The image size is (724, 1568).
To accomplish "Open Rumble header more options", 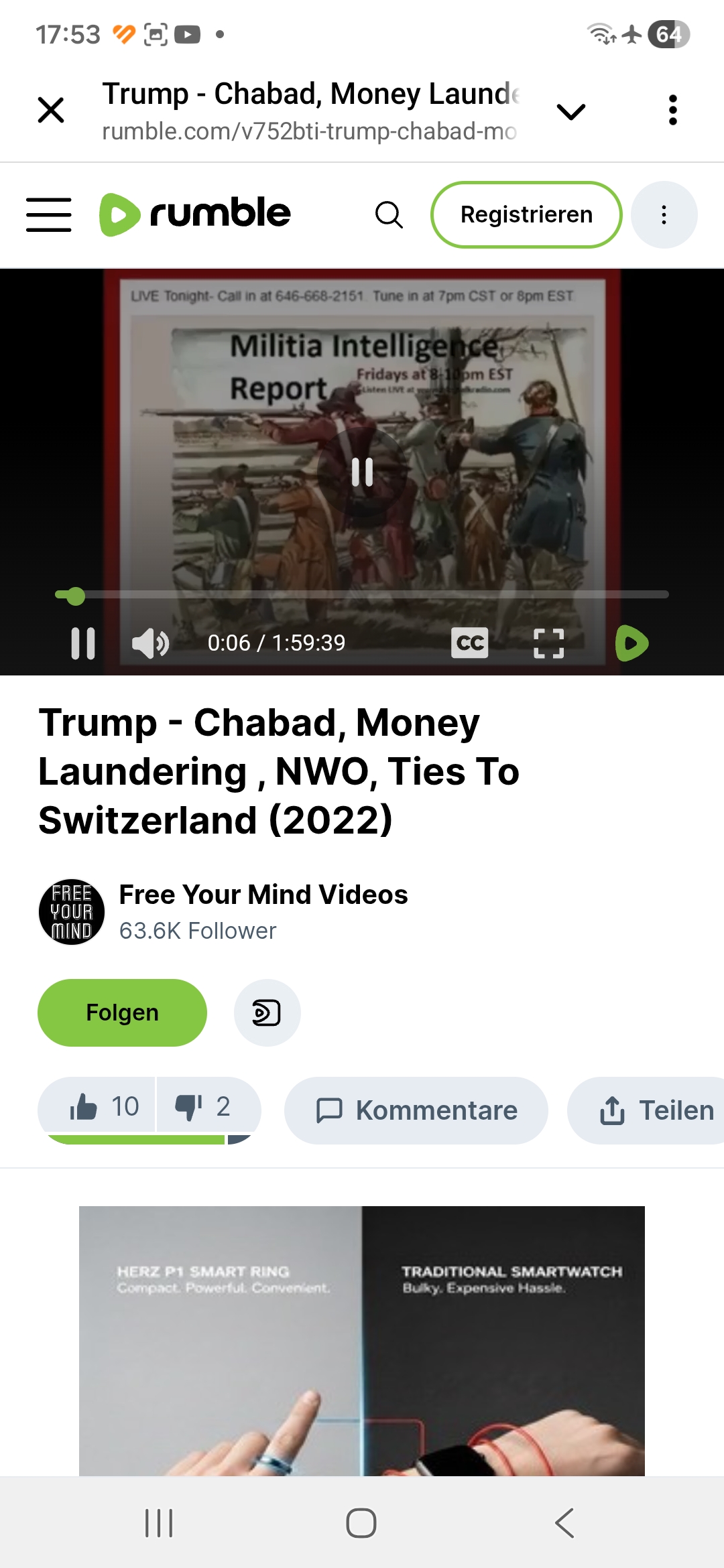I will click(x=664, y=215).
